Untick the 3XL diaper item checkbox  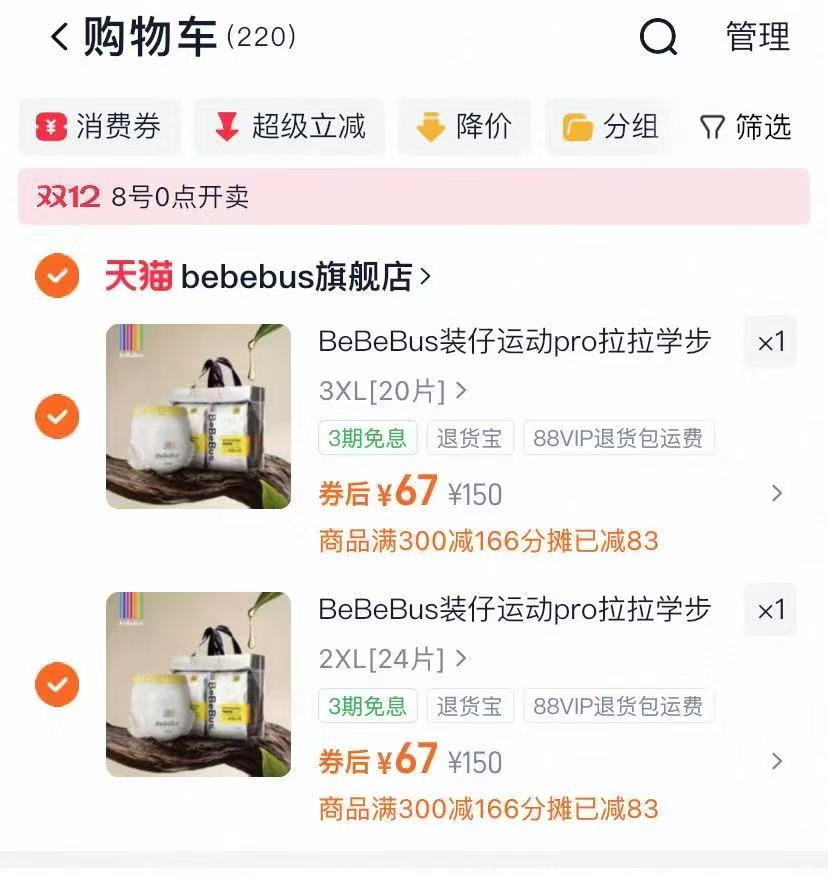click(57, 416)
